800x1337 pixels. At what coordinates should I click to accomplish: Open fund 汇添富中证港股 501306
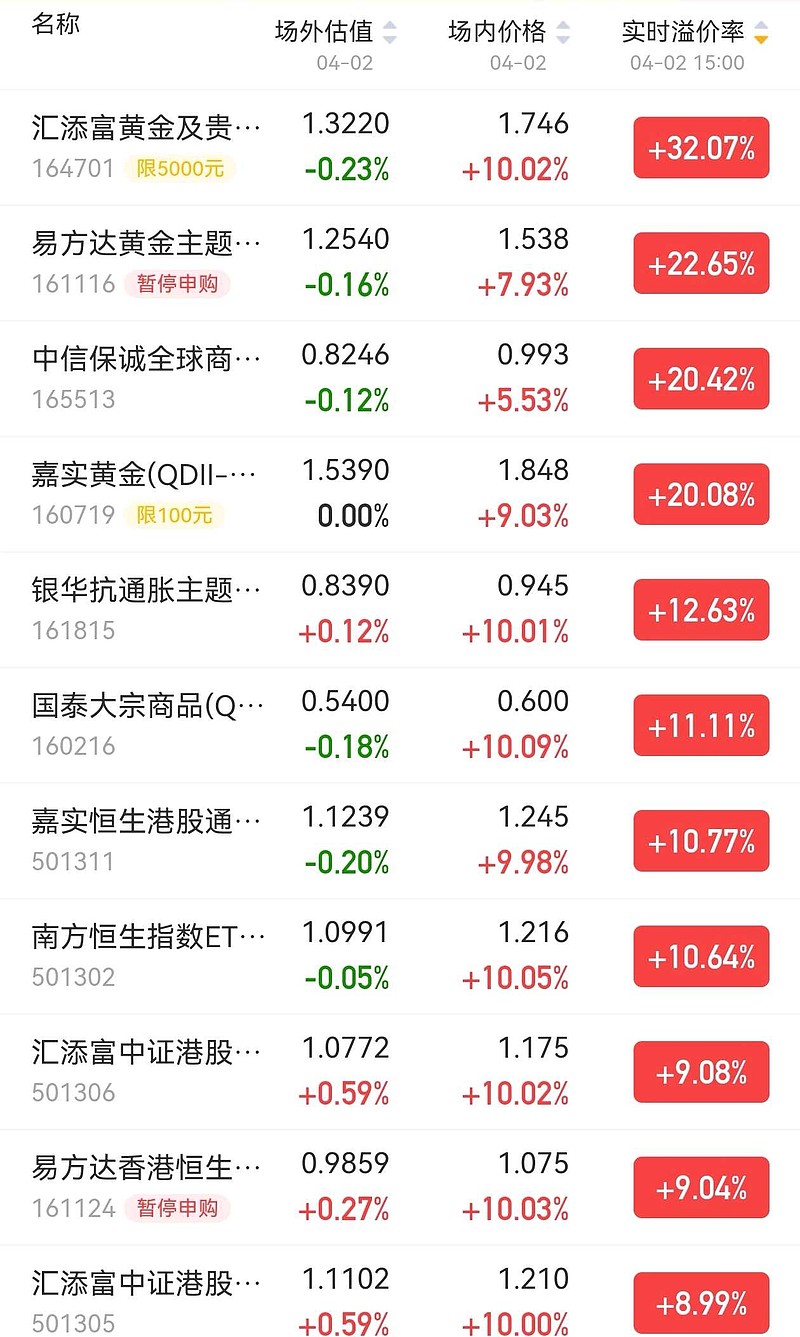point(400,1072)
